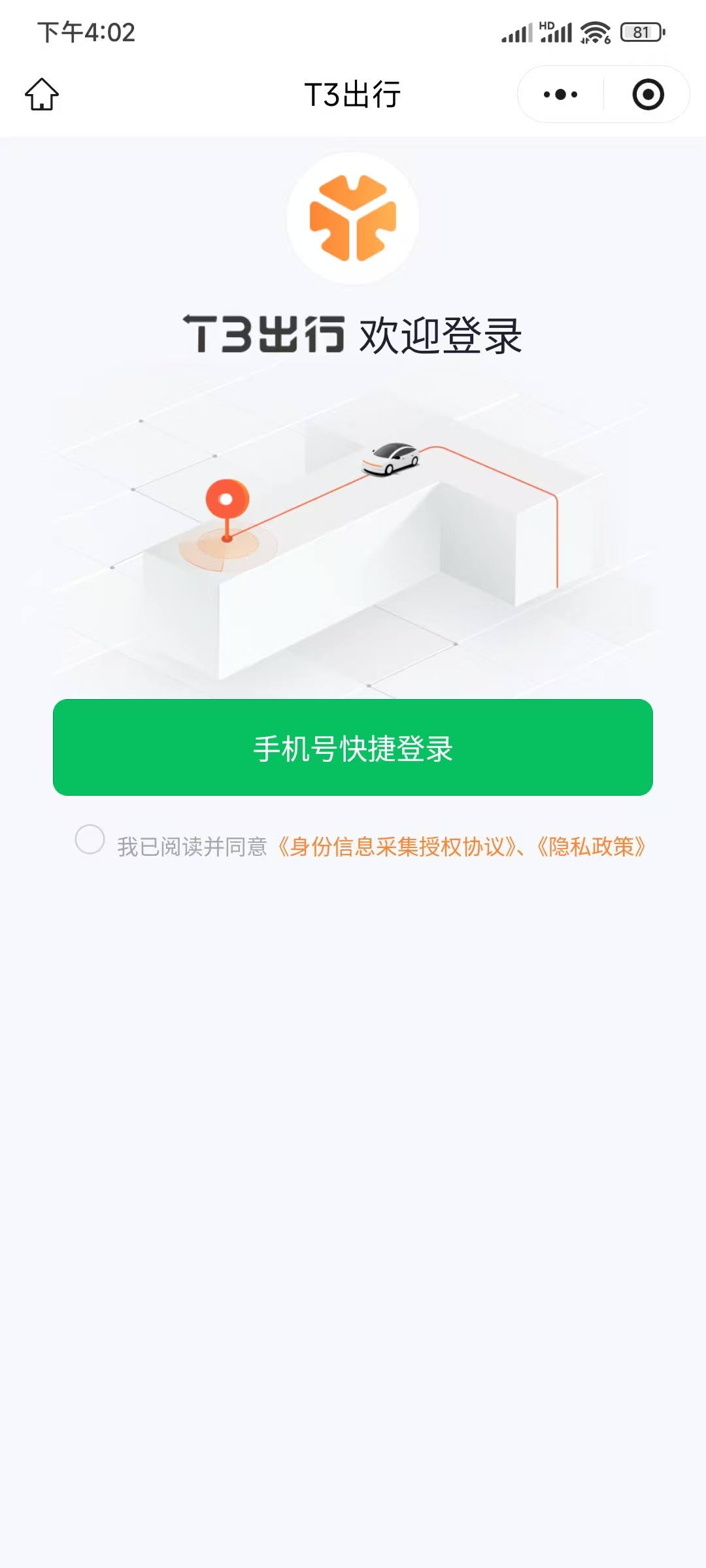Tap 手机号快捷登录 login button

coord(353,751)
